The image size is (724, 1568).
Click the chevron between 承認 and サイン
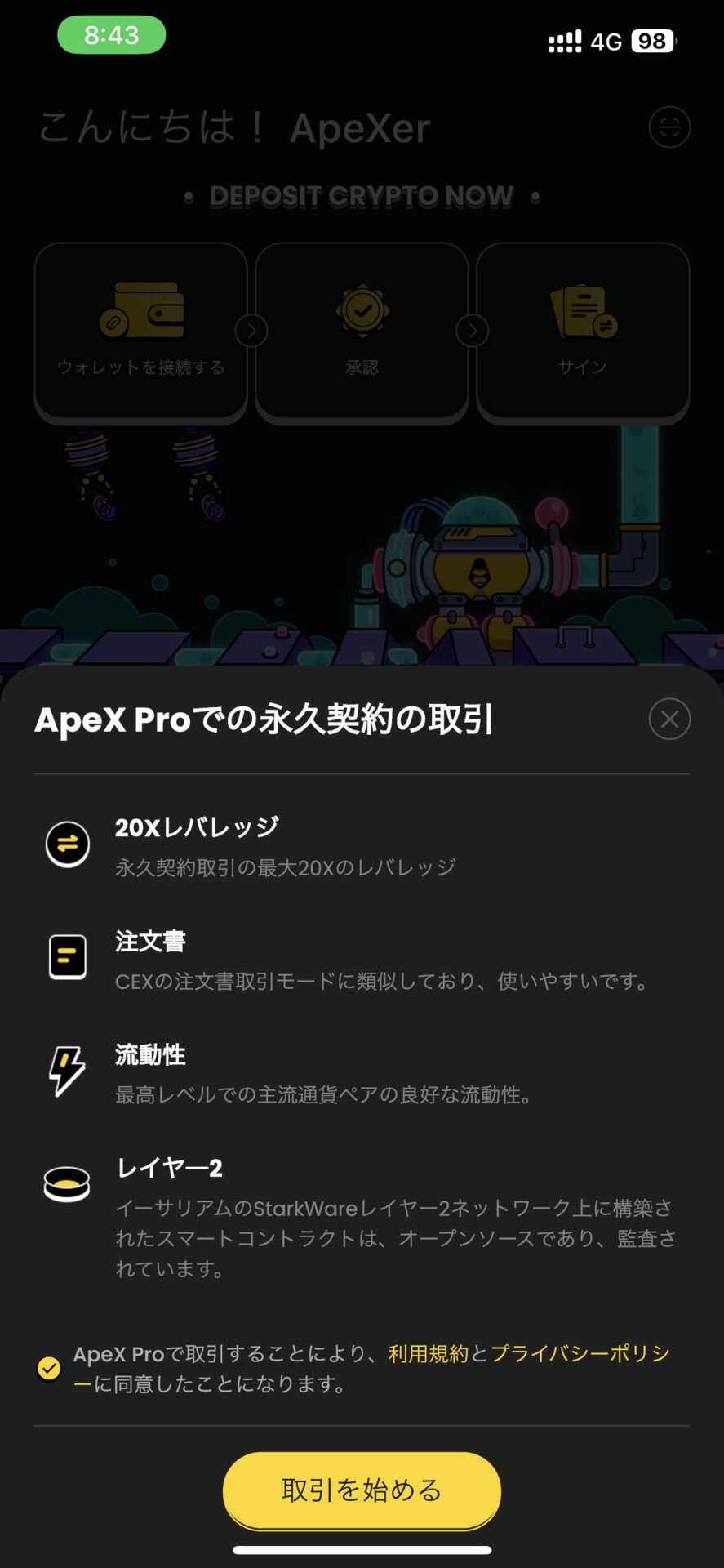click(x=472, y=331)
